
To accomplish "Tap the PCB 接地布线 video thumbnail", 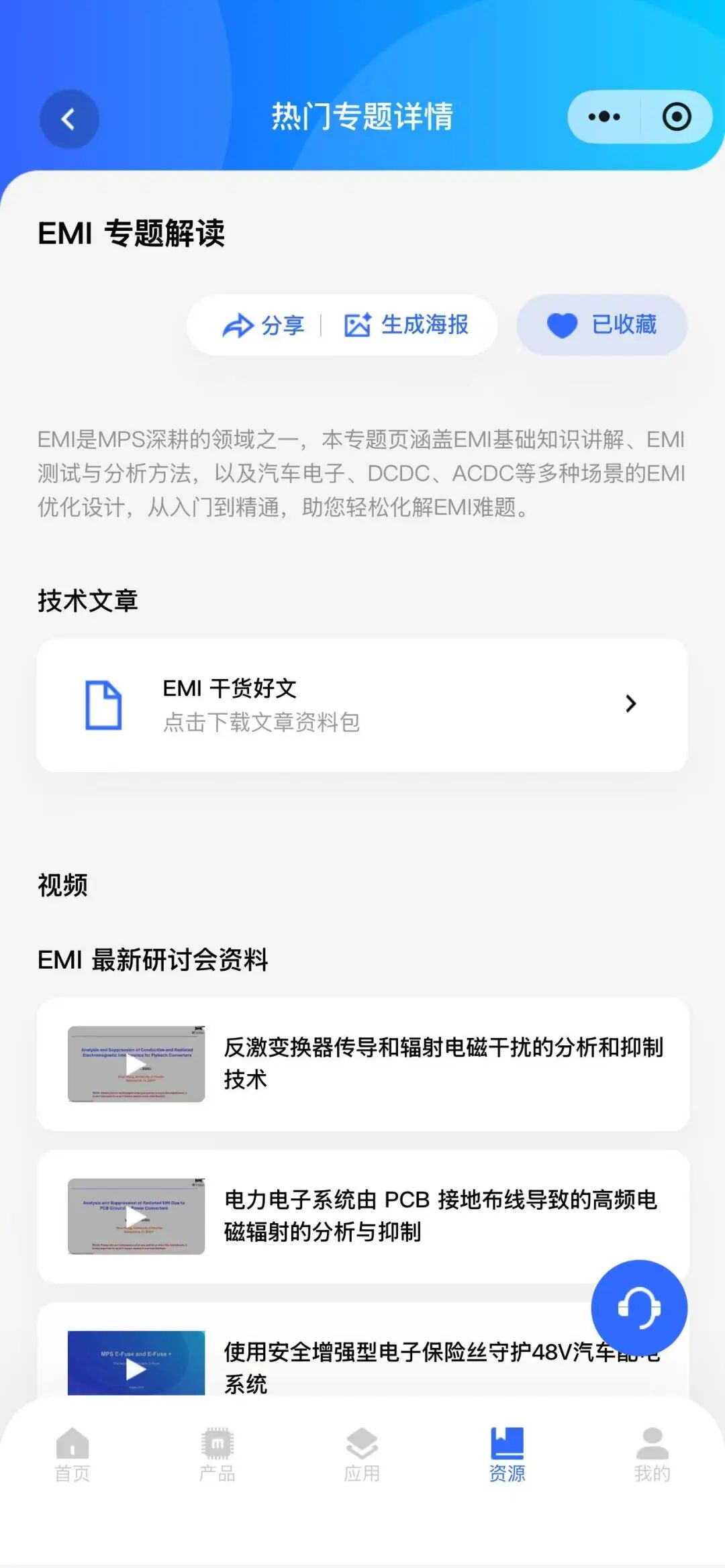I will click(136, 1216).
